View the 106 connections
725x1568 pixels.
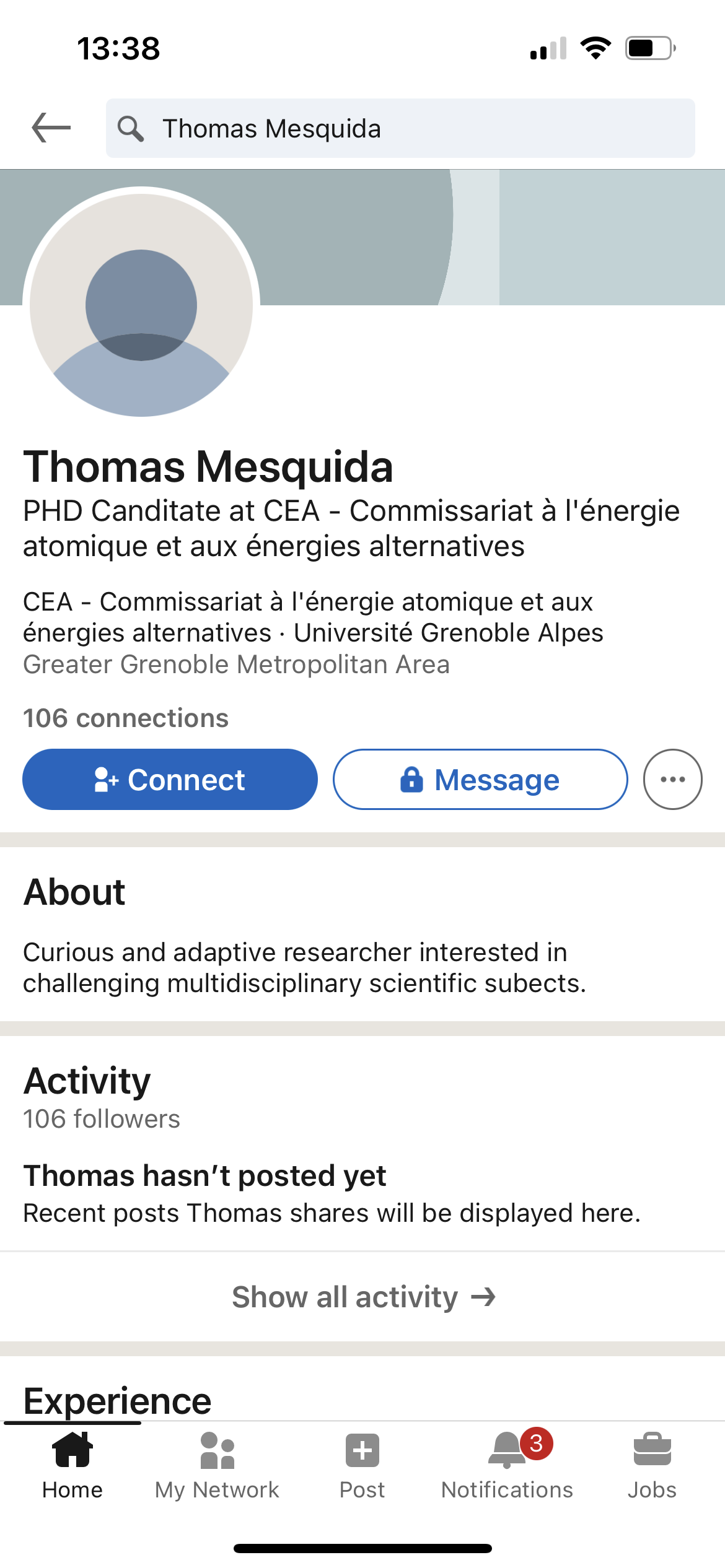pos(126,718)
